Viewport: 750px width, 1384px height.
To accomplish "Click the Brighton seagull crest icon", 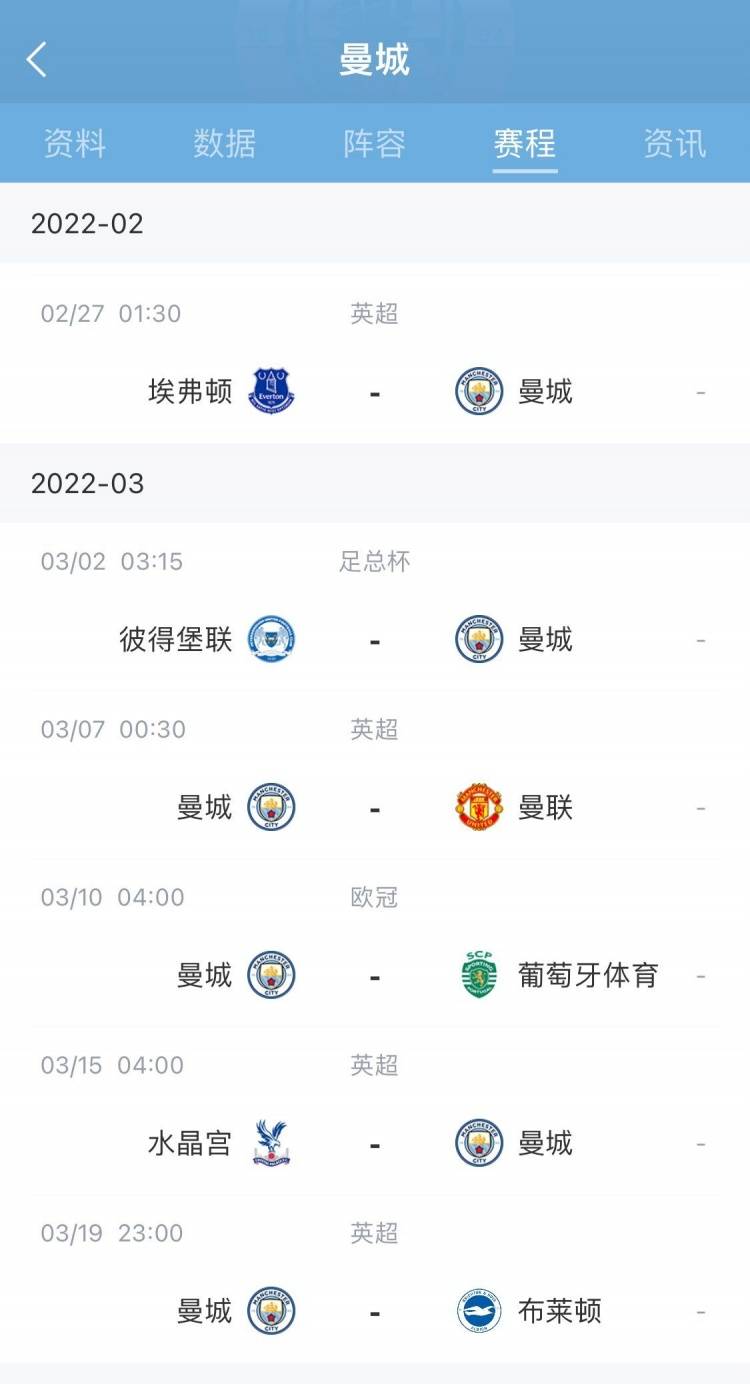I will click(477, 1309).
